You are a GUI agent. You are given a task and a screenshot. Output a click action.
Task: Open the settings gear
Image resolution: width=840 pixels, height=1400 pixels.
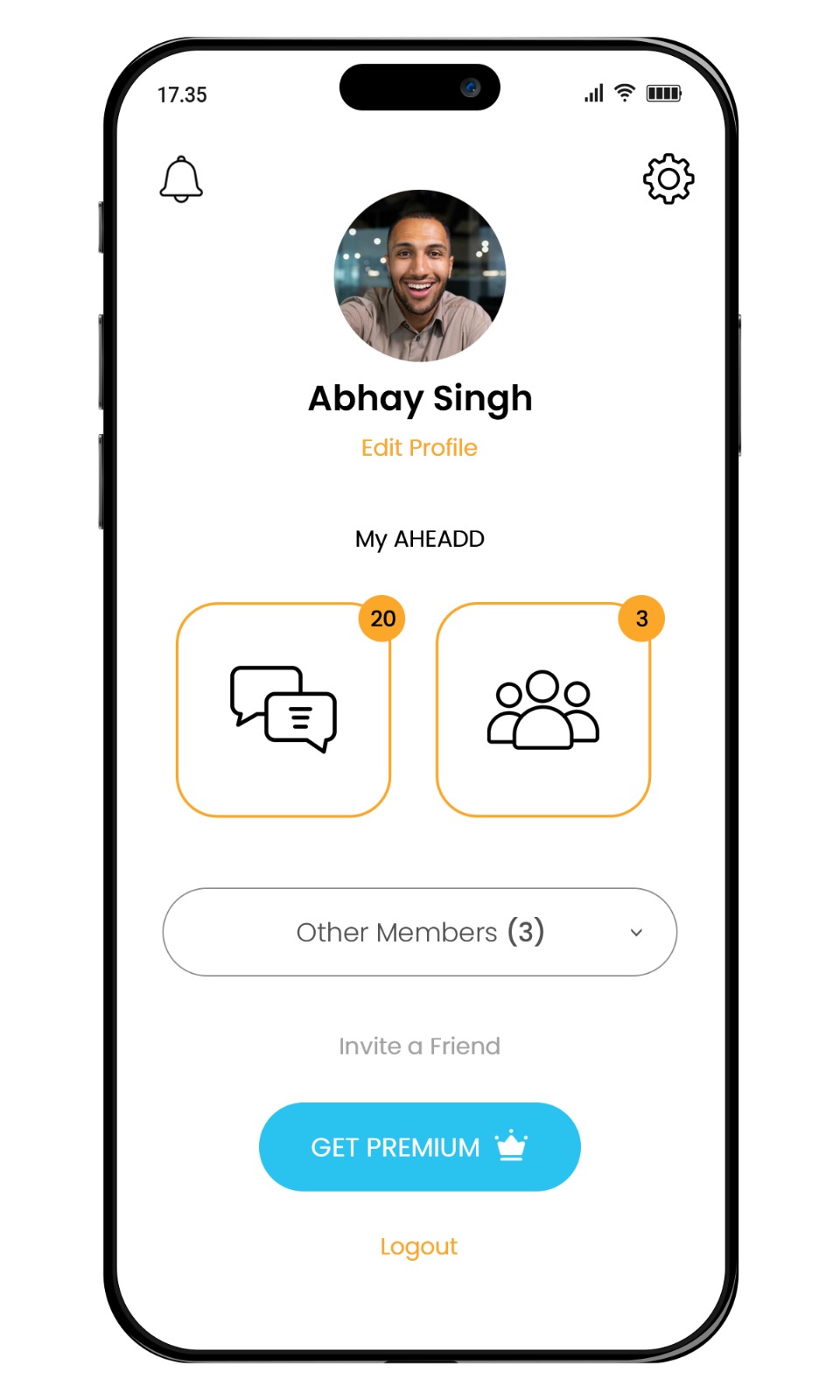[668, 179]
